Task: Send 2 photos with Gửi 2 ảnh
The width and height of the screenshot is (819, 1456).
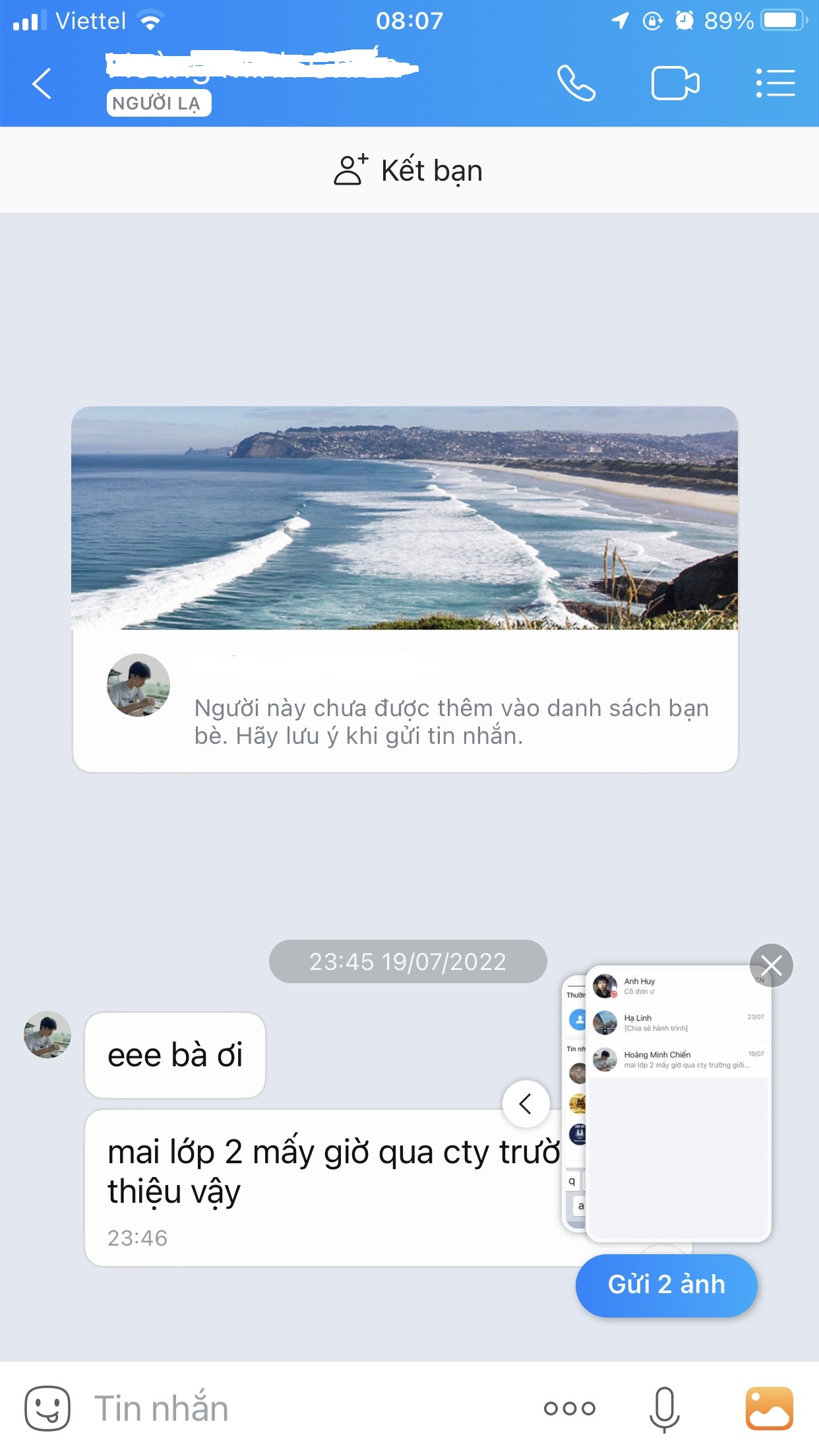Action: [x=666, y=1285]
